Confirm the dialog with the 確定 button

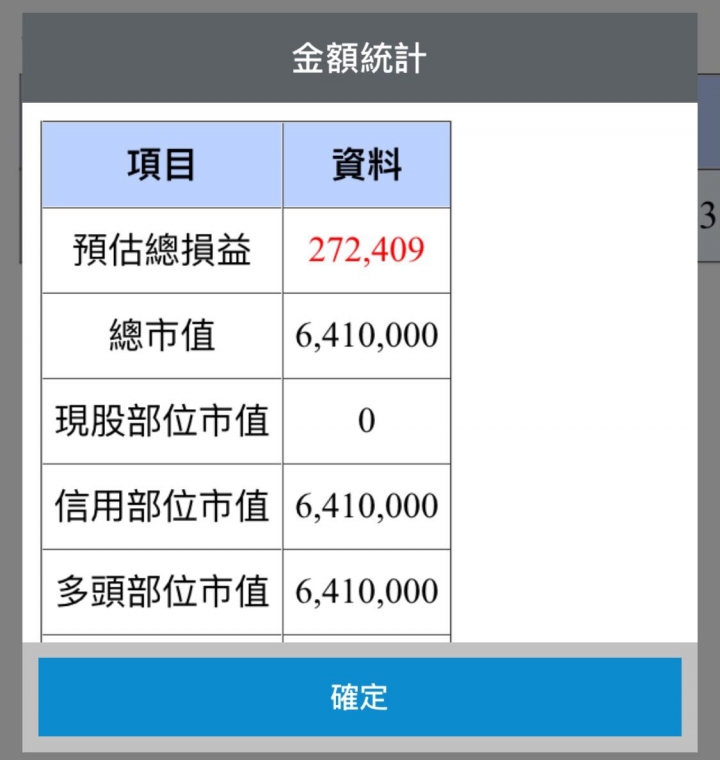coord(359,697)
